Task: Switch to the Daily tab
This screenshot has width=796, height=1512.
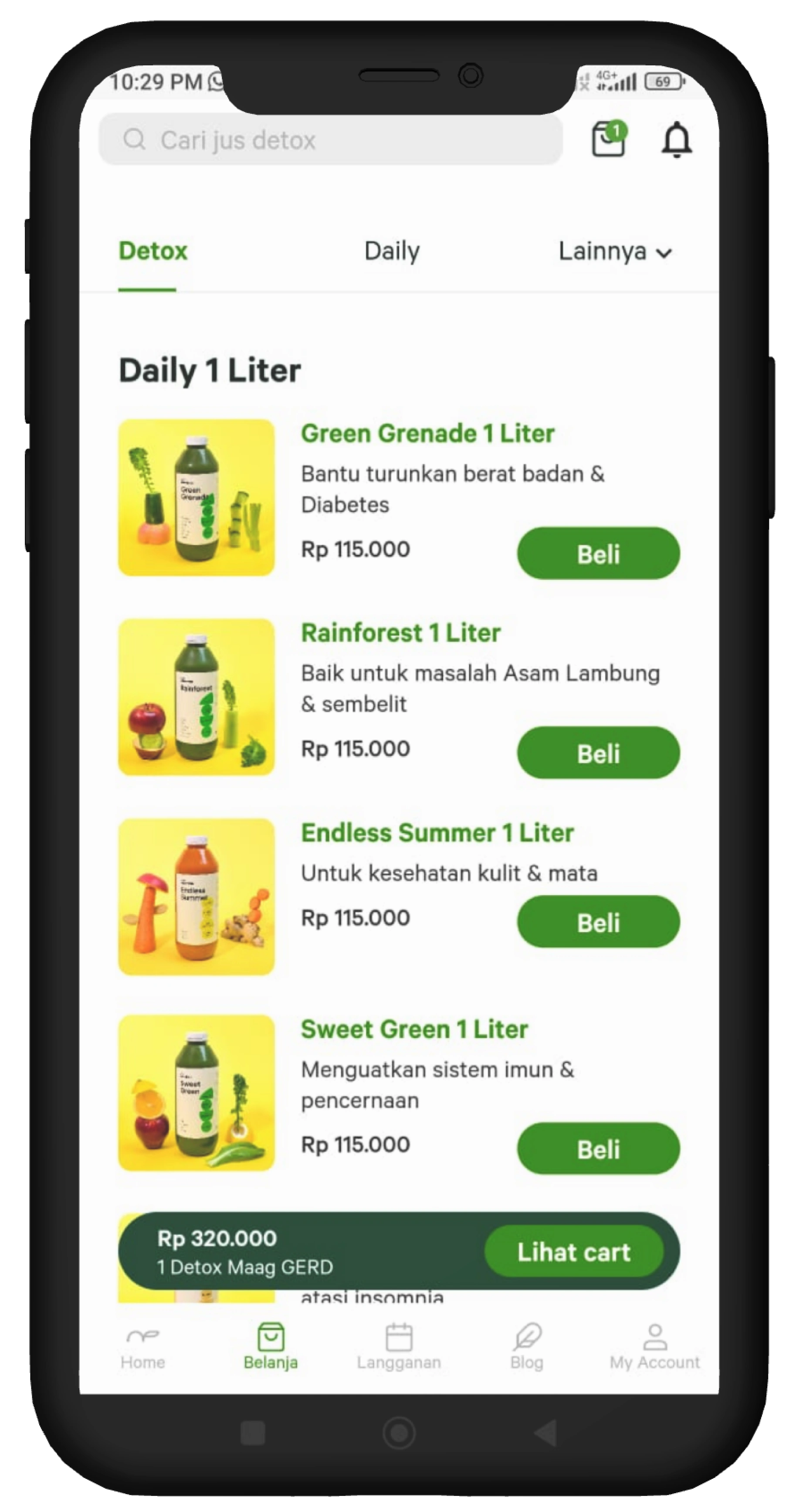Action: tap(392, 251)
